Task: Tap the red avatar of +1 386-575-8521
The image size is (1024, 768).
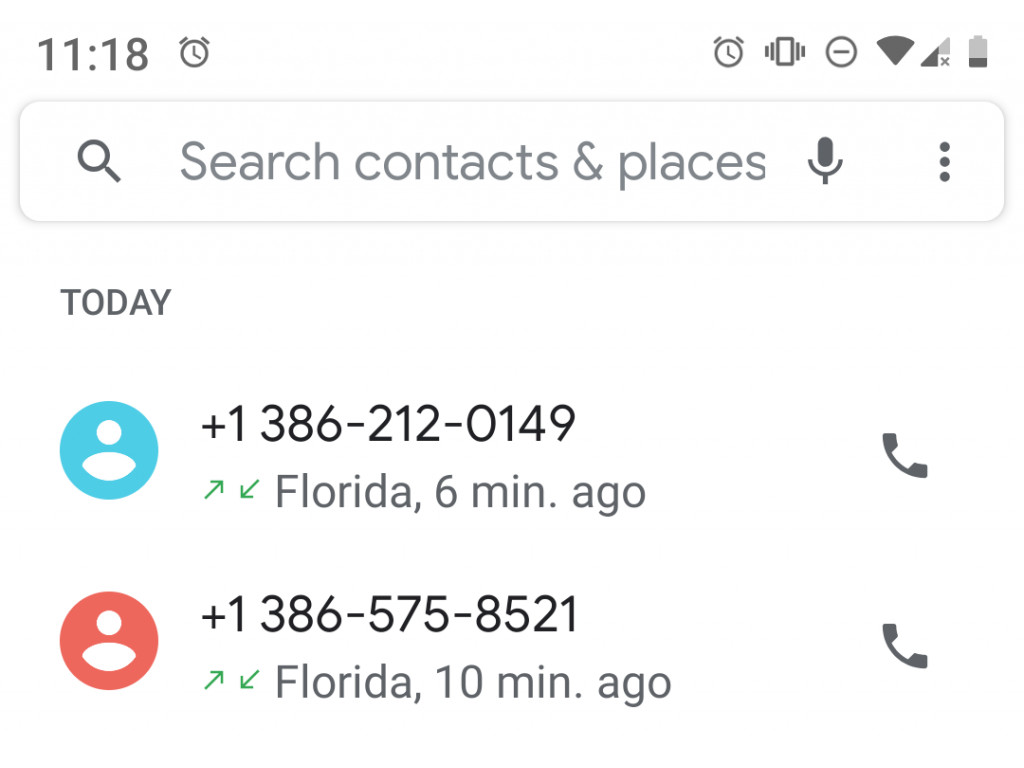Action: pyautogui.click(x=109, y=640)
